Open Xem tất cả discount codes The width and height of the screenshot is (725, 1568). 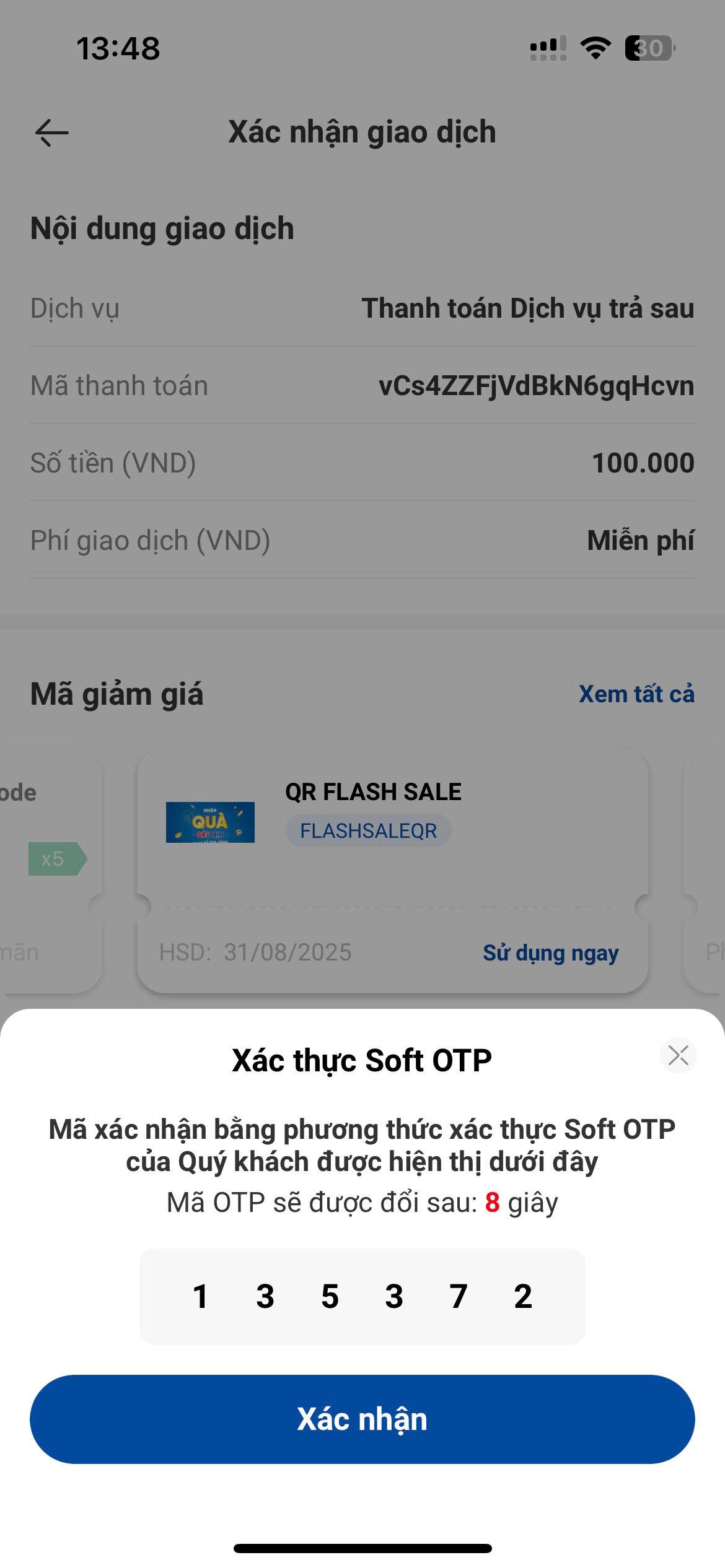coord(636,694)
